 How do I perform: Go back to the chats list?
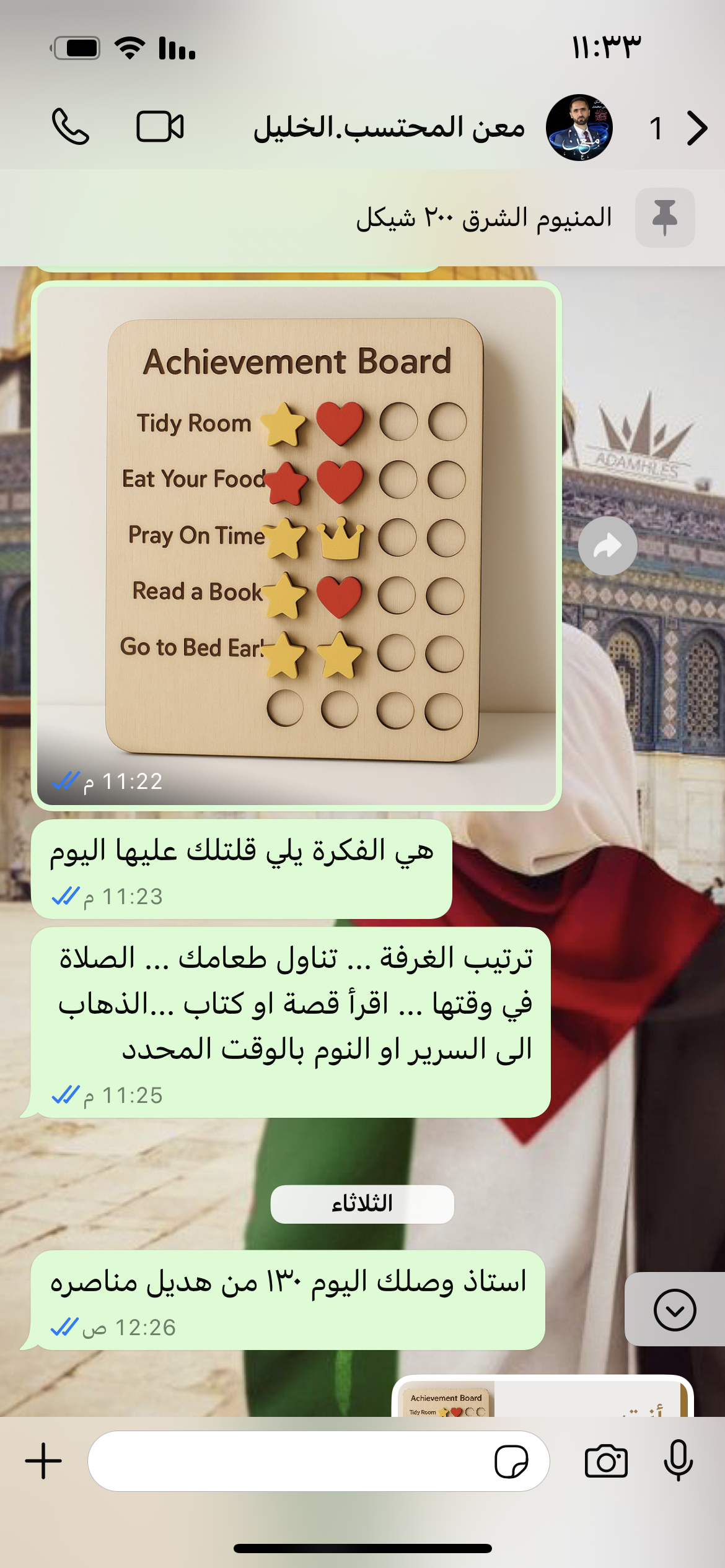tap(696, 128)
